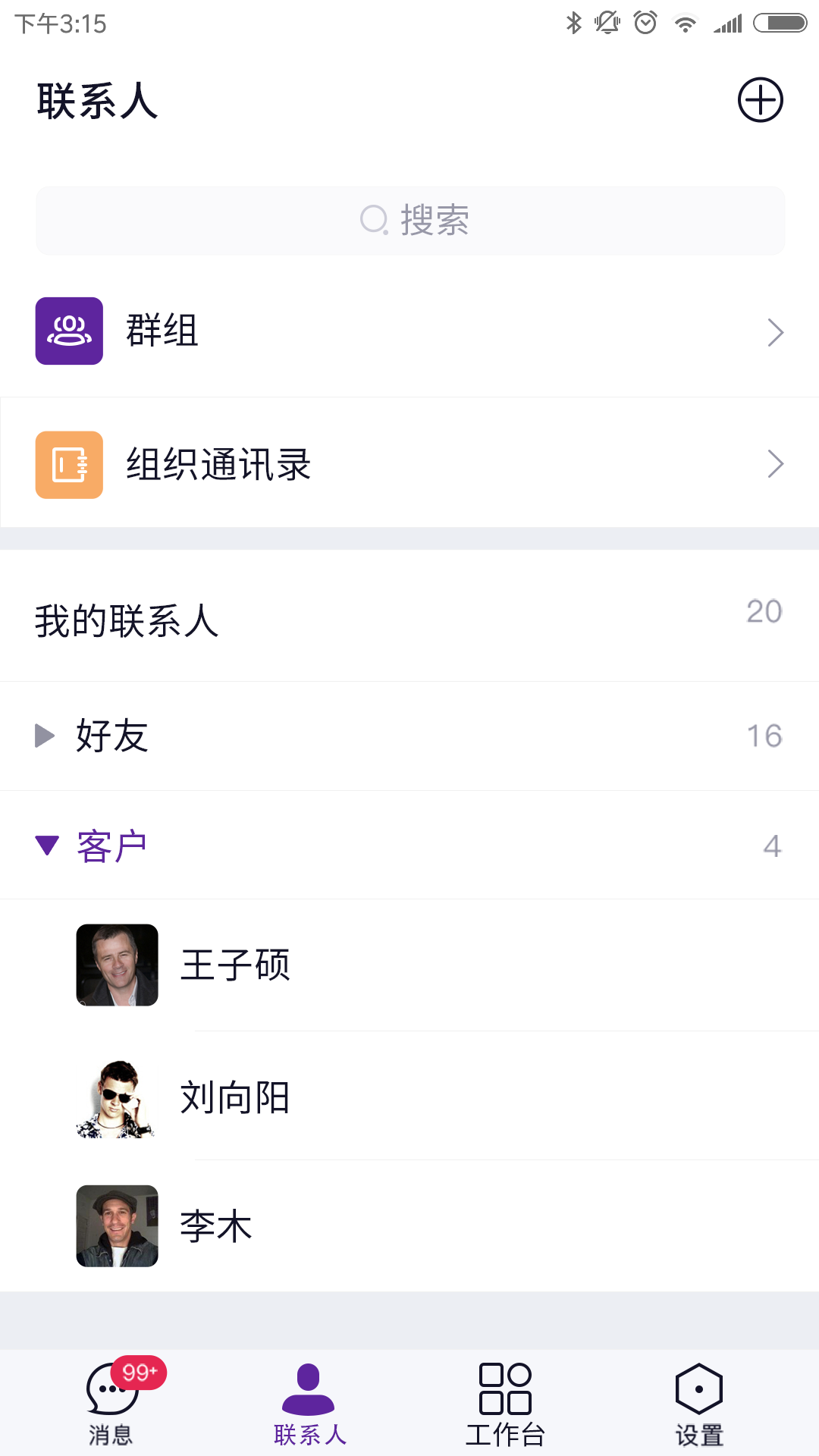The height and width of the screenshot is (1456, 819).
Task: Open the 组织通讯录 row chevron arrow
Action: [775, 463]
